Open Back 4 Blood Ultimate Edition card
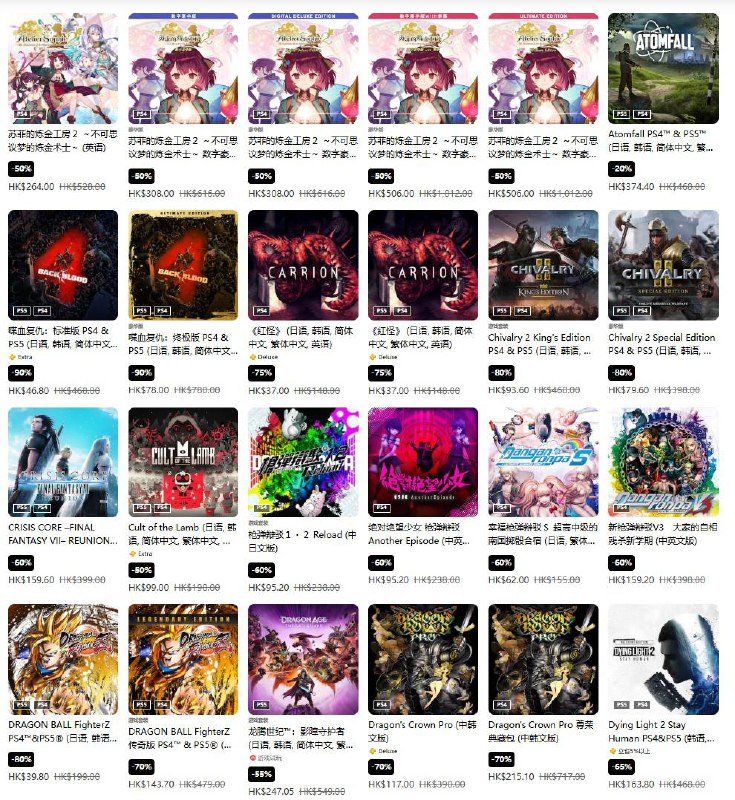The image size is (735, 800). [x=183, y=265]
